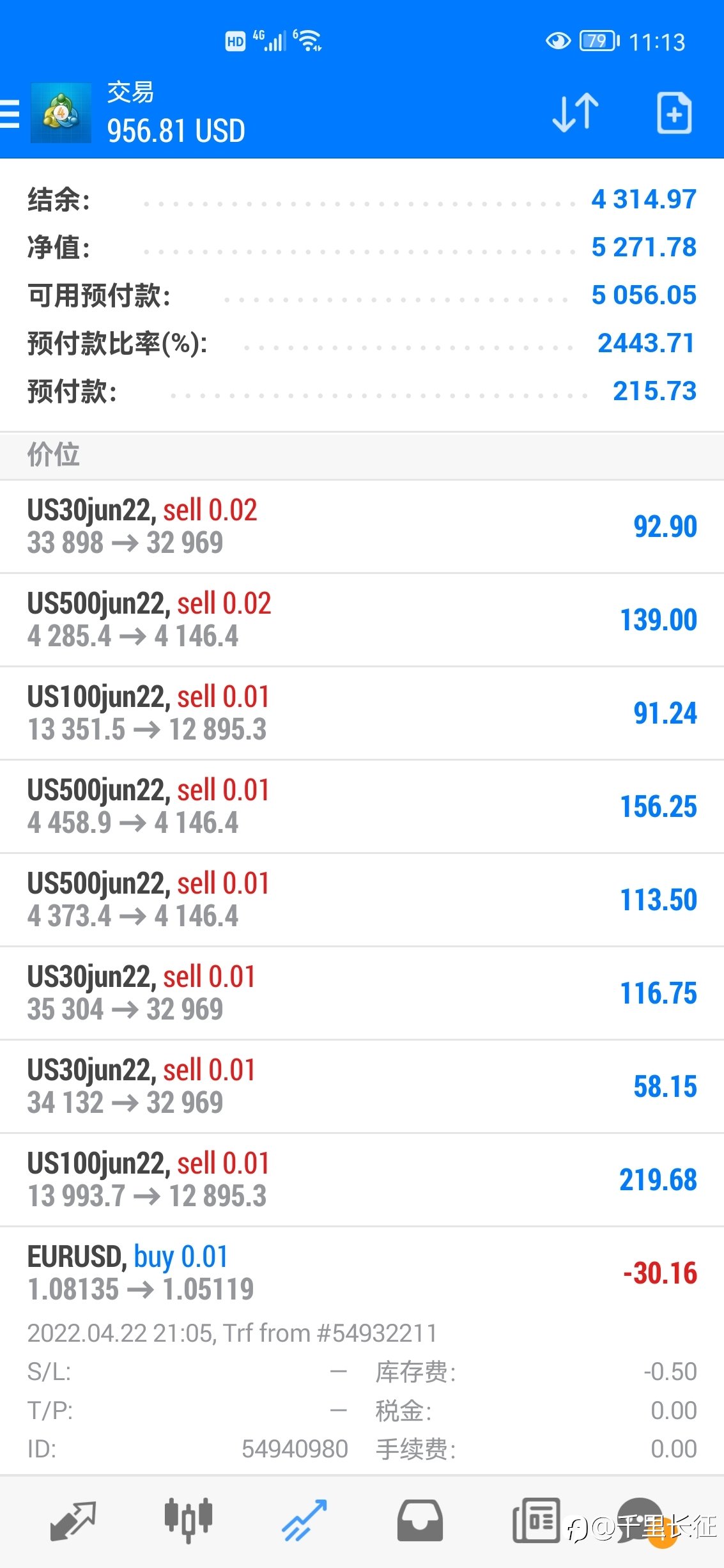The image size is (724, 1568).
Task: Open the hamburger drawer menu
Action: (x=9, y=114)
